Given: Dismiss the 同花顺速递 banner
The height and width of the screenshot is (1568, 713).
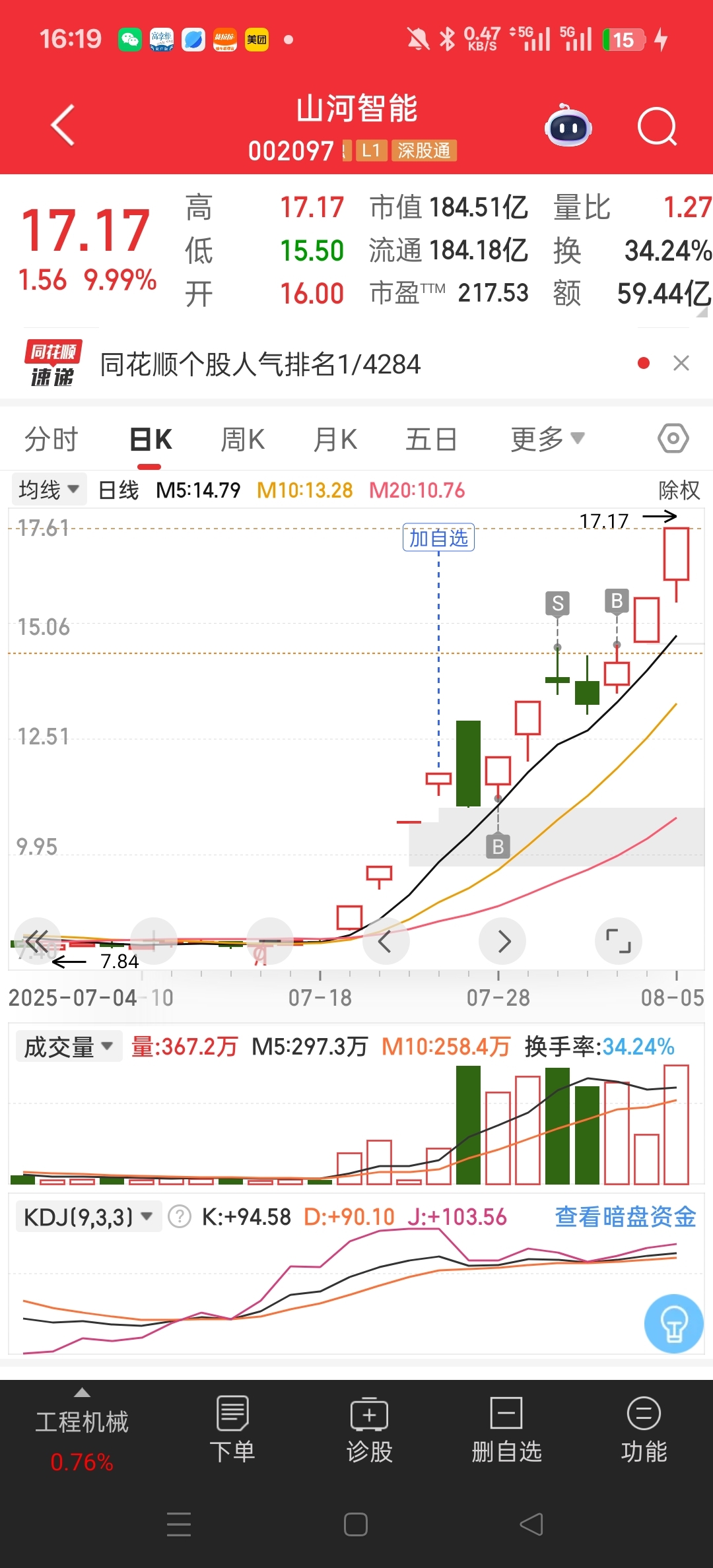Looking at the screenshot, I should pyautogui.click(x=681, y=363).
